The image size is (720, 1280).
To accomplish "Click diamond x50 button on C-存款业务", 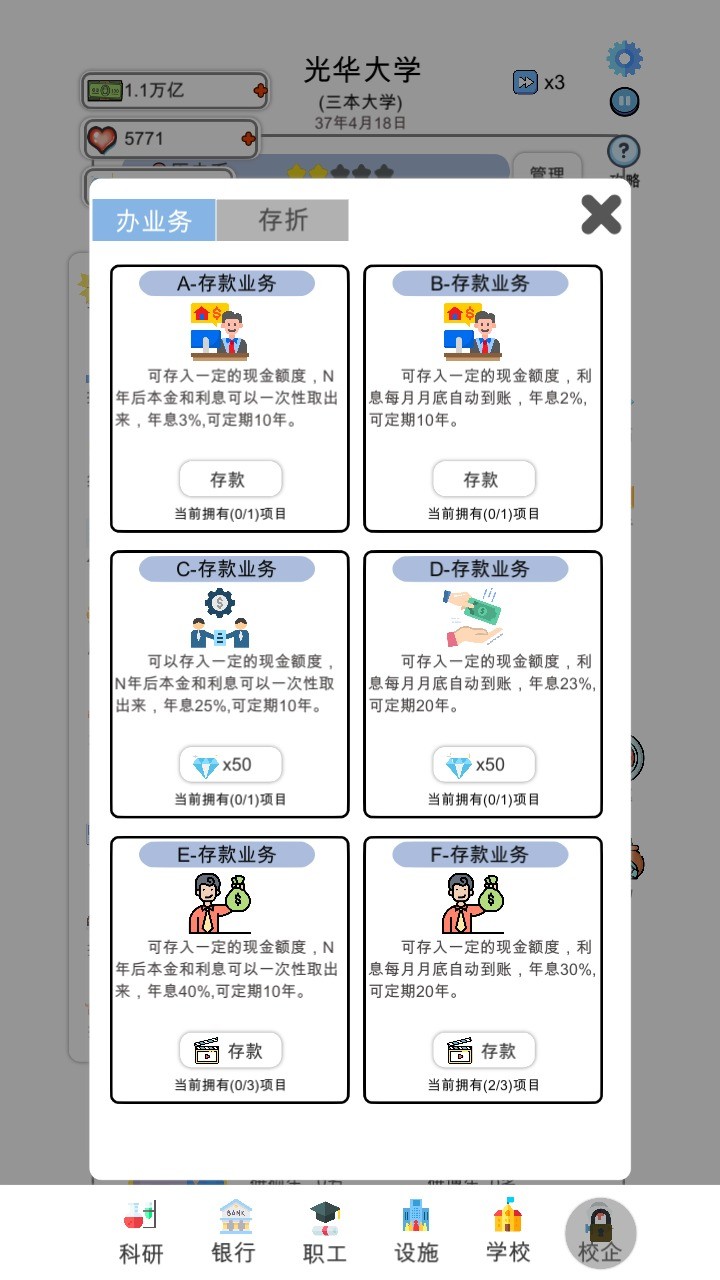I will pyautogui.click(x=230, y=764).
